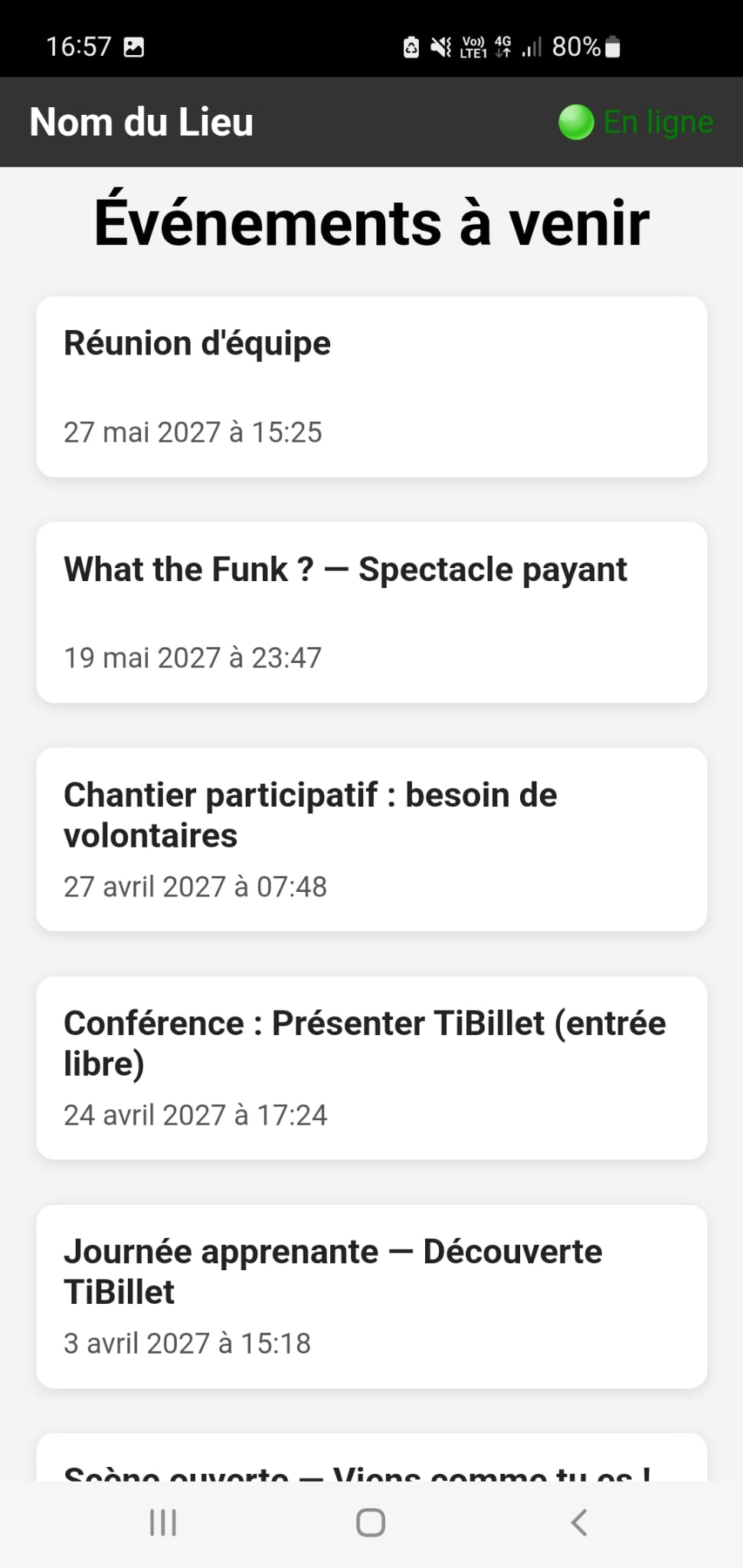743x1568 pixels.
Task: Go to the home screen
Action: pos(371,1523)
